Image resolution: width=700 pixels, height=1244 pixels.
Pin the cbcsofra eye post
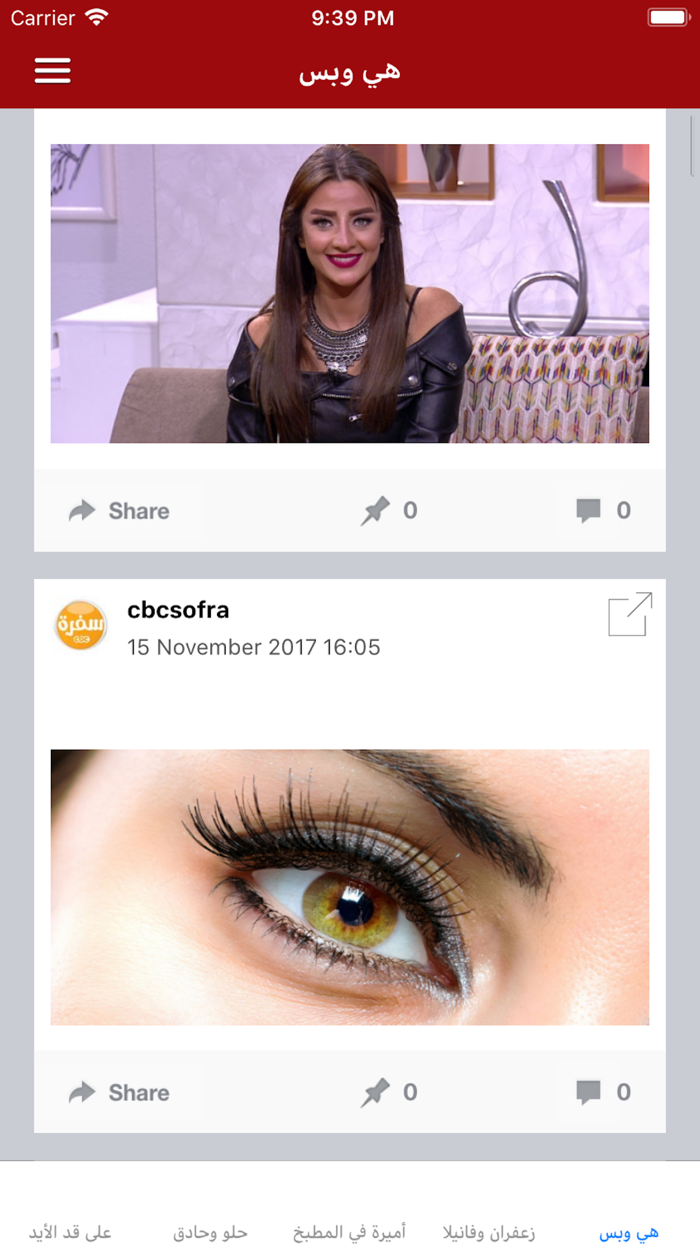click(389, 1093)
